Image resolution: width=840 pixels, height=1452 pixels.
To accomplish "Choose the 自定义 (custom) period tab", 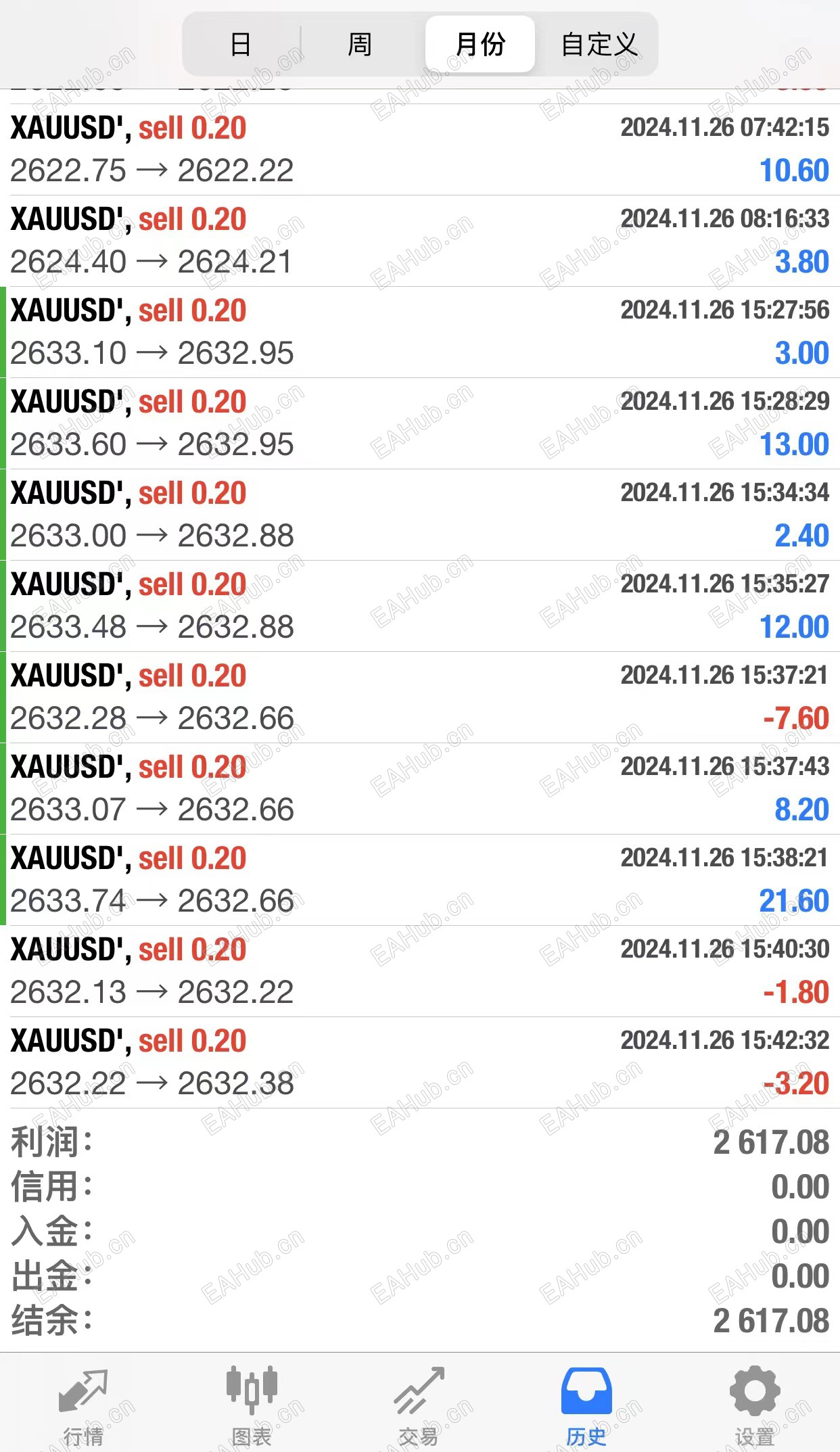I will pyautogui.click(x=599, y=45).
